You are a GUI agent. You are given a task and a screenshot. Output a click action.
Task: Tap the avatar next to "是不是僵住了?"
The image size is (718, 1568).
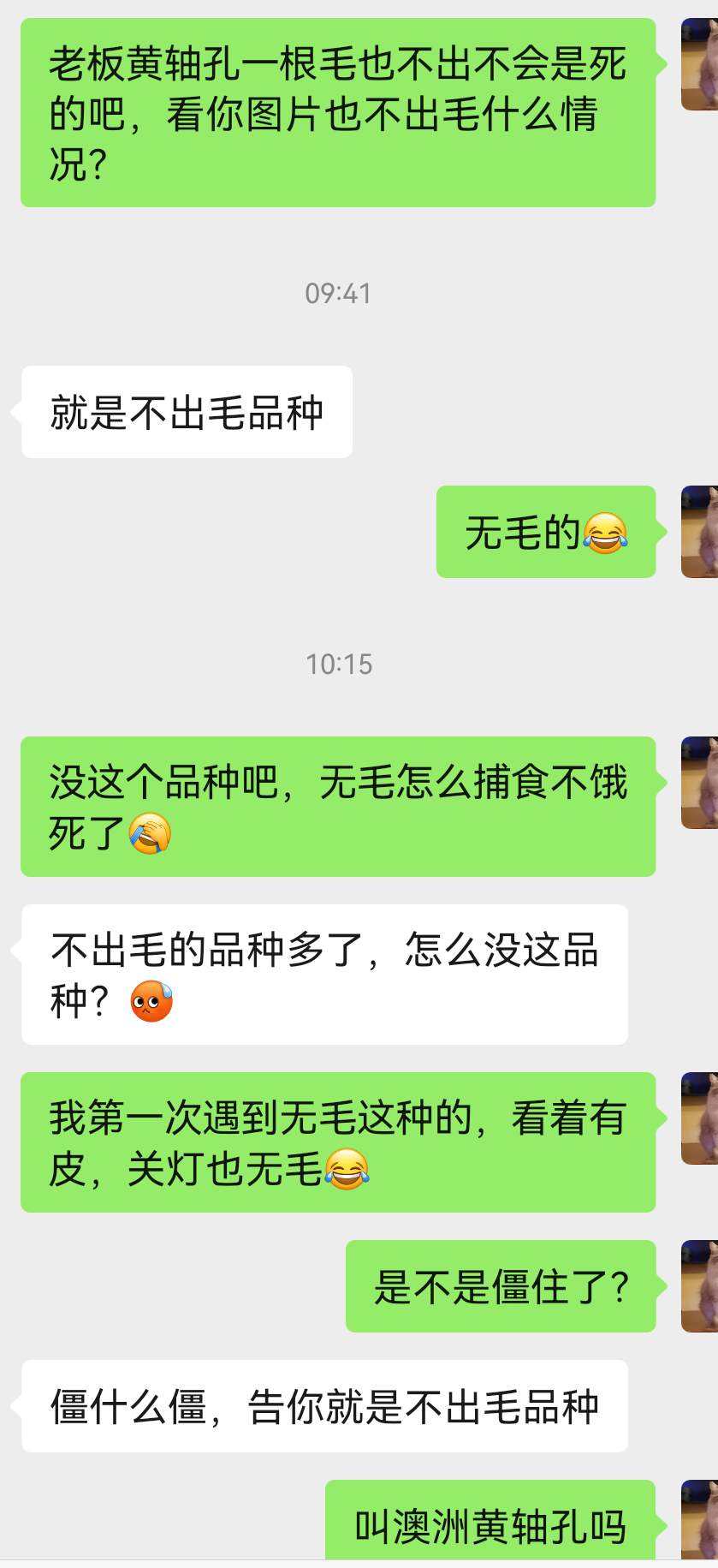click(x=700, y=1286)
